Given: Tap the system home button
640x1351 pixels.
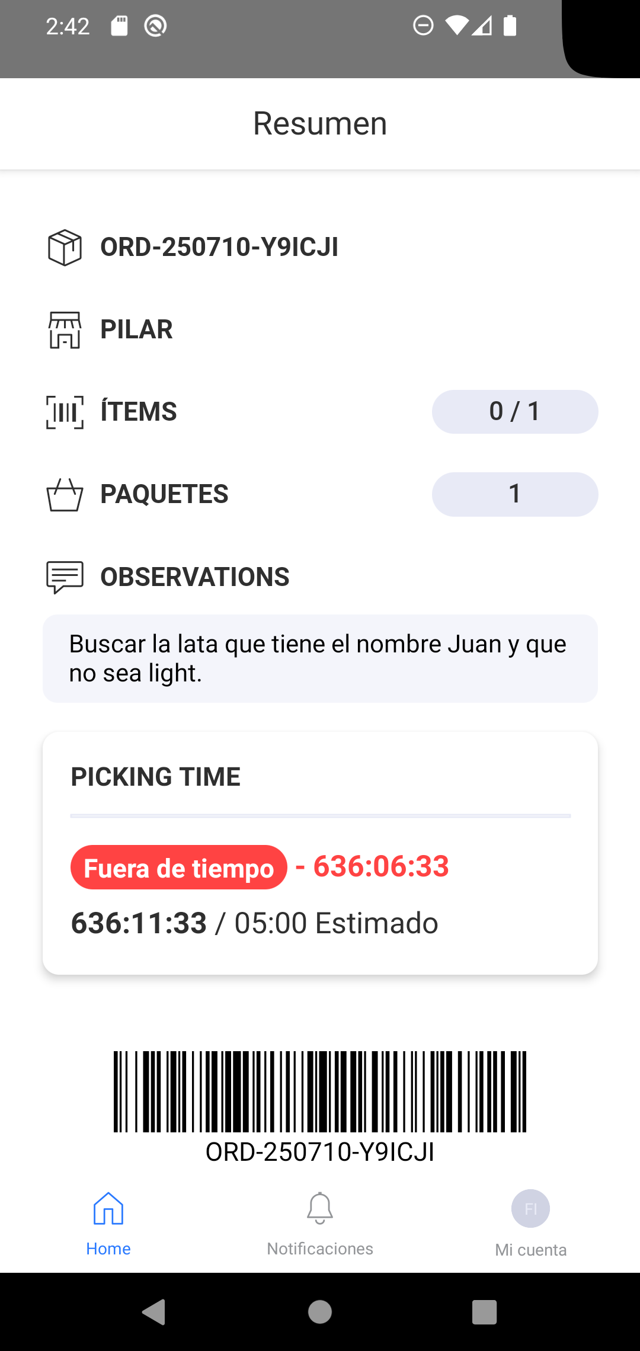Looking at the screenshot, I should [320, 1312].
